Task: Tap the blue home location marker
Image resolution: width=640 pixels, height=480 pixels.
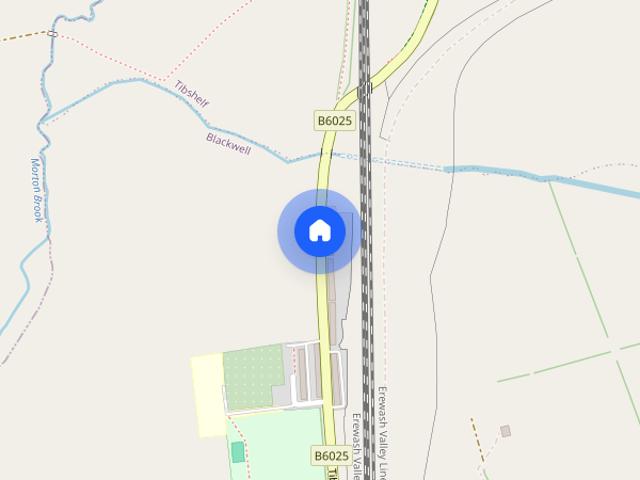Action: tap(320, 231)
